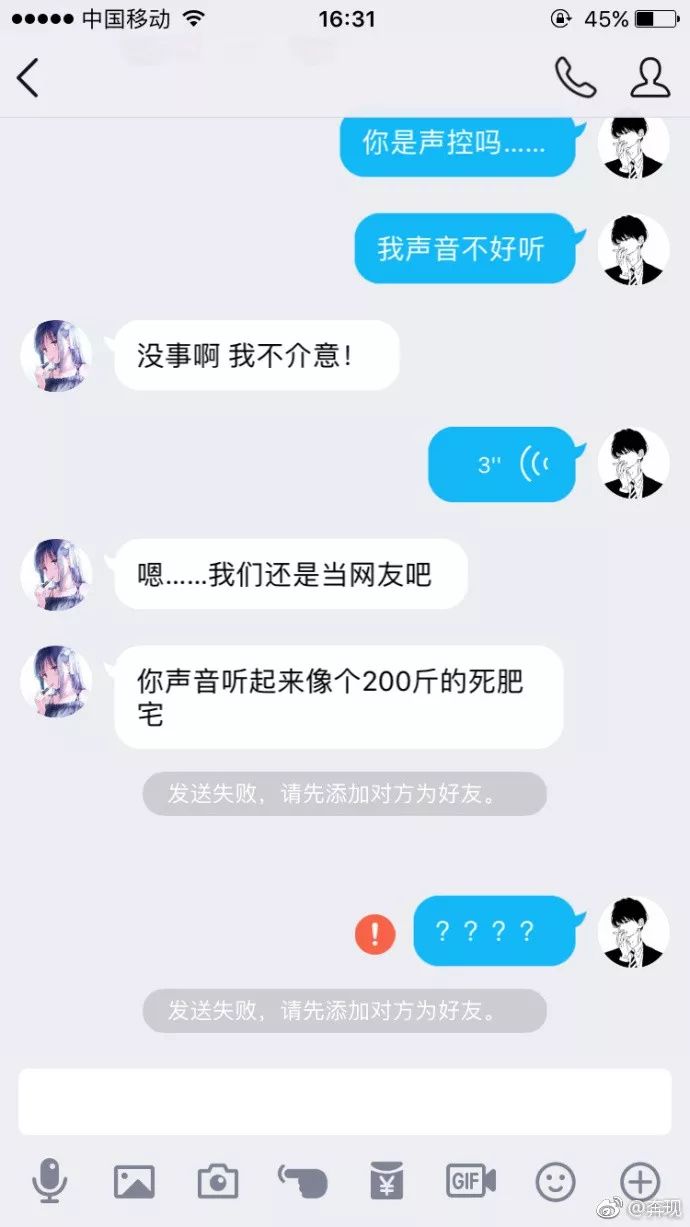
Task: Open the GIF video option
Action: point(471,1182)
